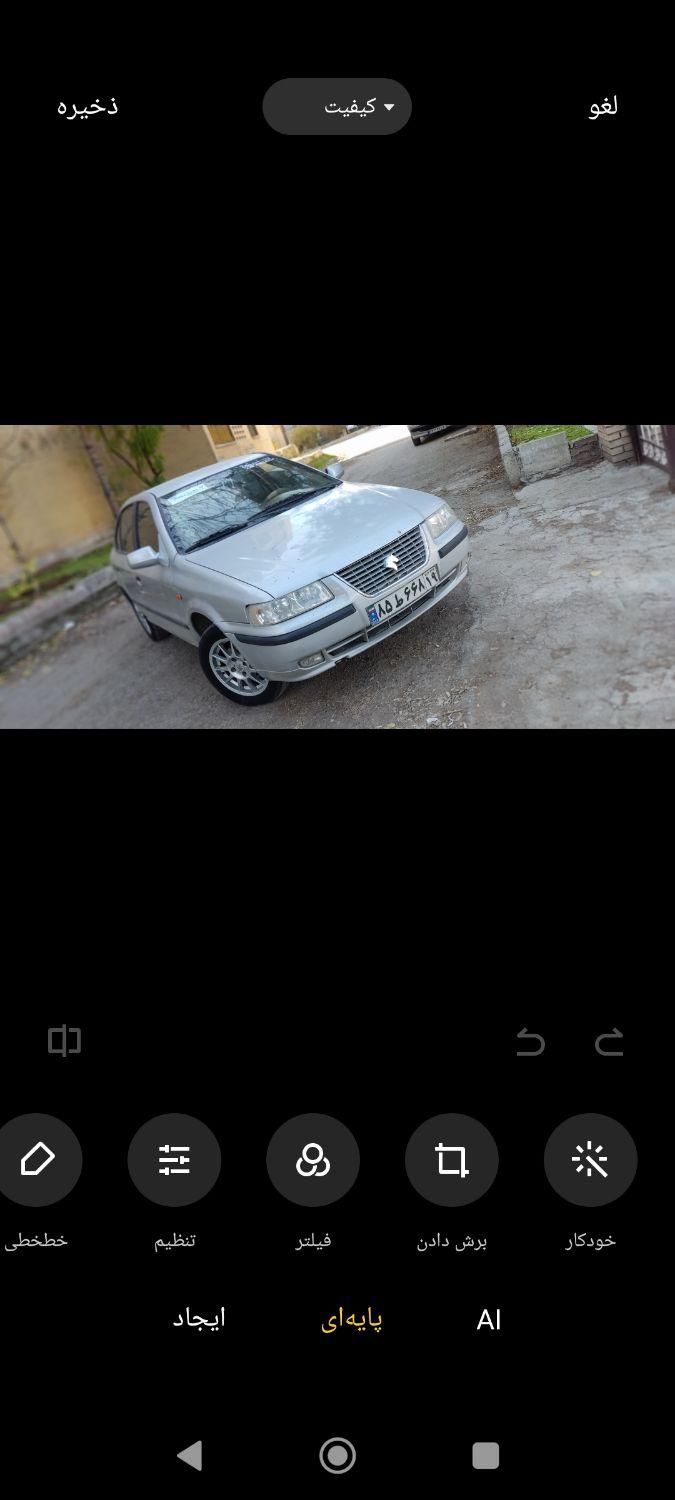675x1500 pixels.
Task: Open the کیفیت quality dropdown
Action: click(x=337, y=107)
